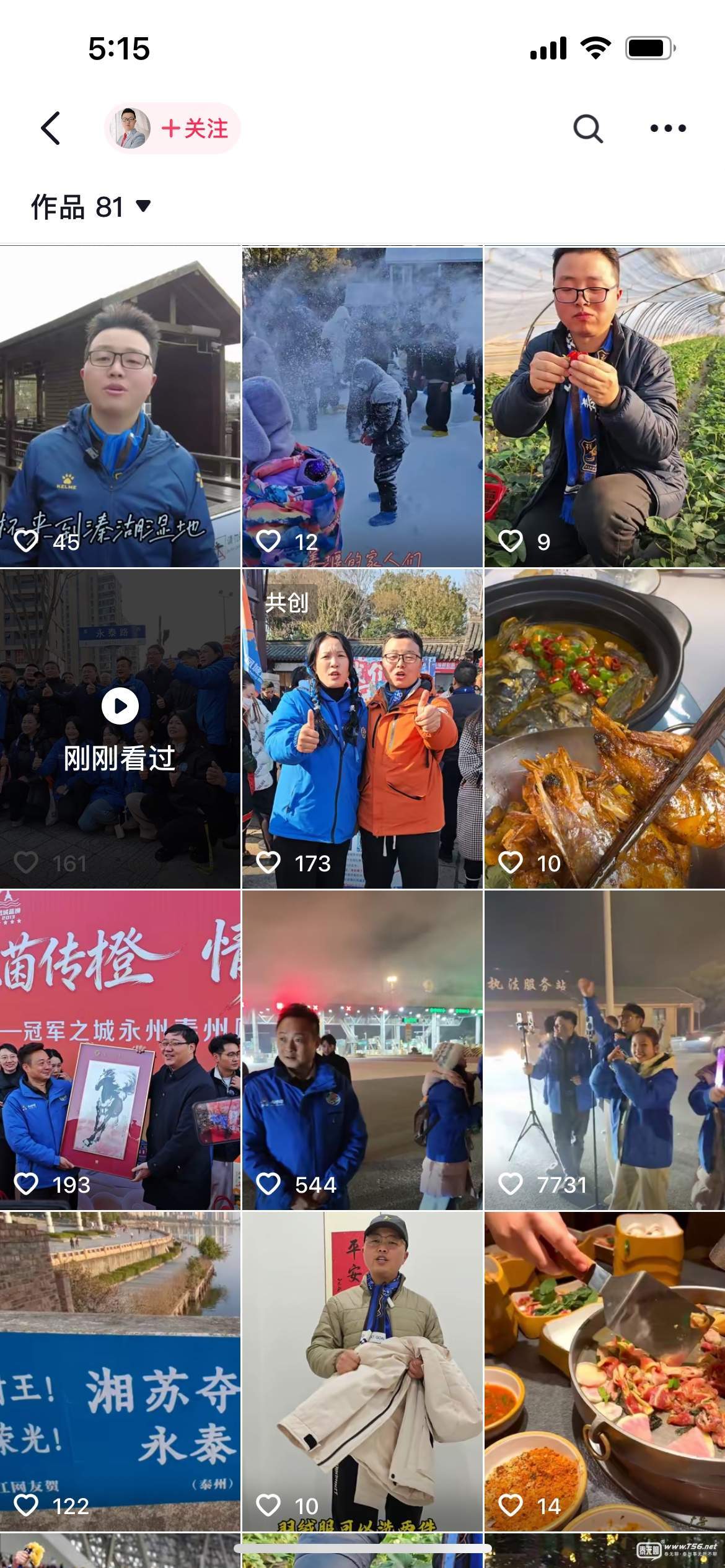Open the hotpot meat video with 14 likes
The image size is (725, 1568).
click(x=604, y=1371)
